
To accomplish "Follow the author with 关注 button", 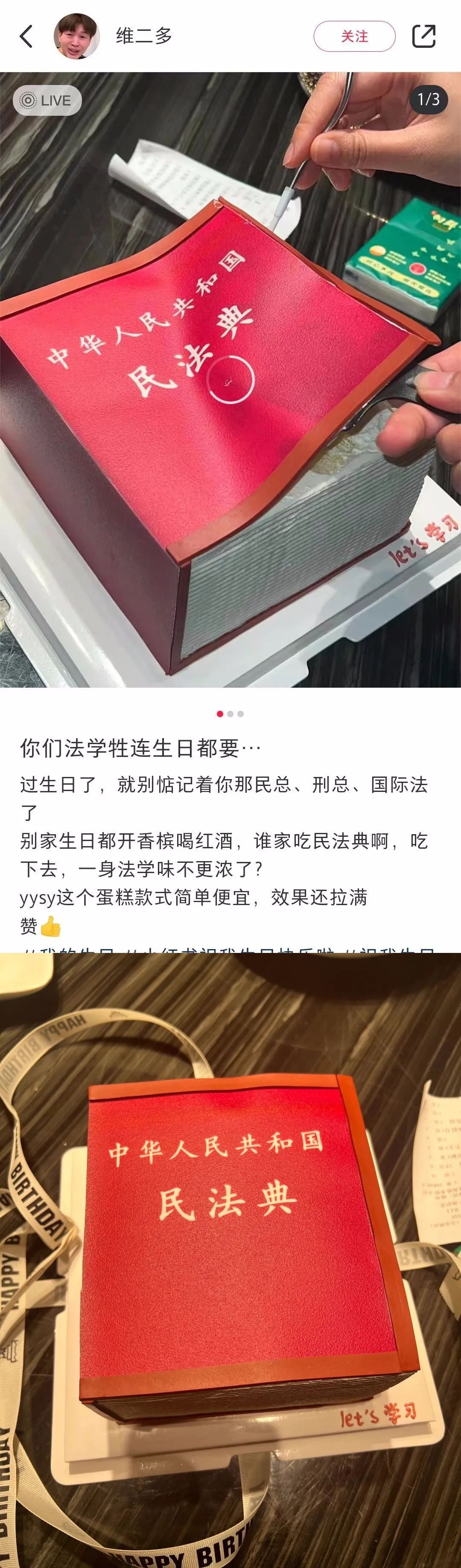I will click(x=355, y=37).
